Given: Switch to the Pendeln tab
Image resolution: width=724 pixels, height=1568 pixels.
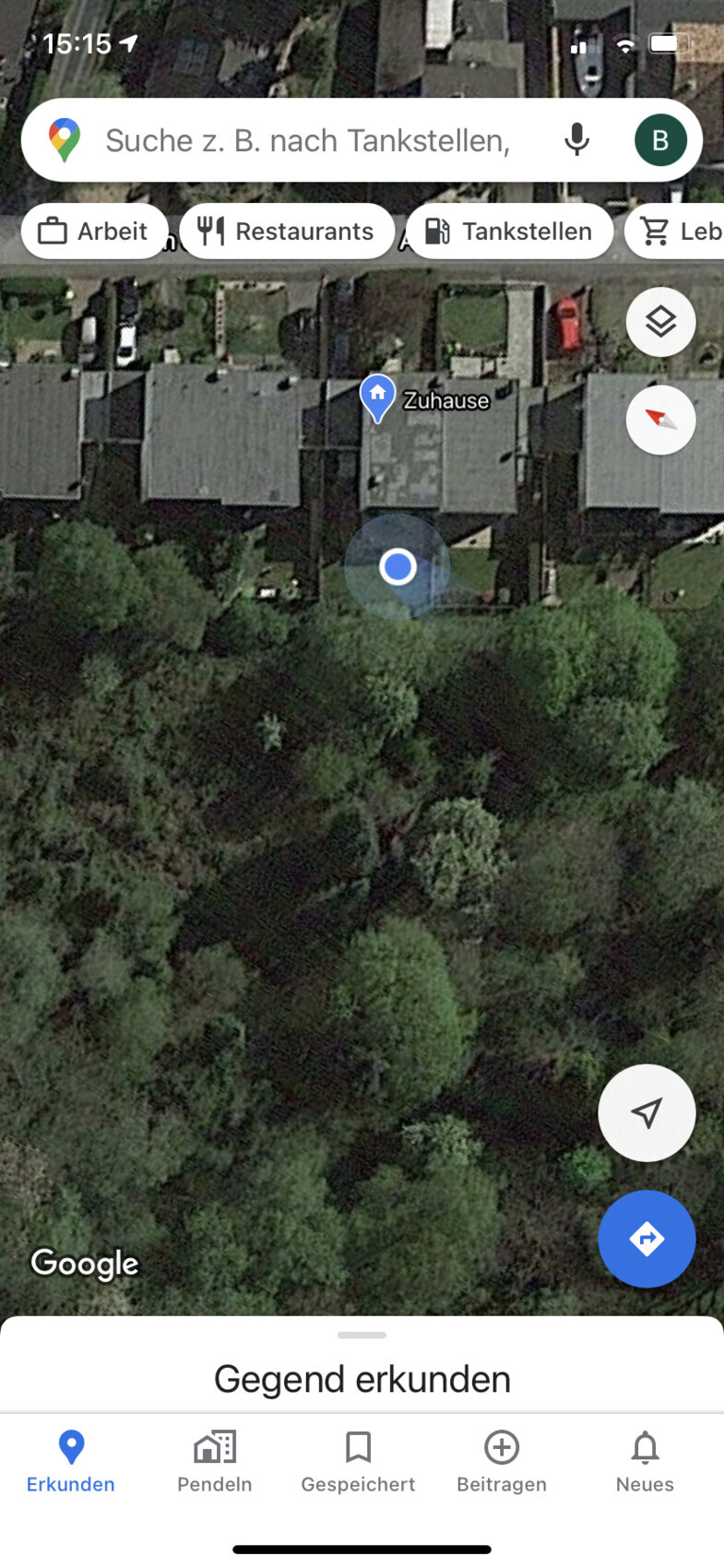Looking at the screenshot, I should tap(215, 1461).
